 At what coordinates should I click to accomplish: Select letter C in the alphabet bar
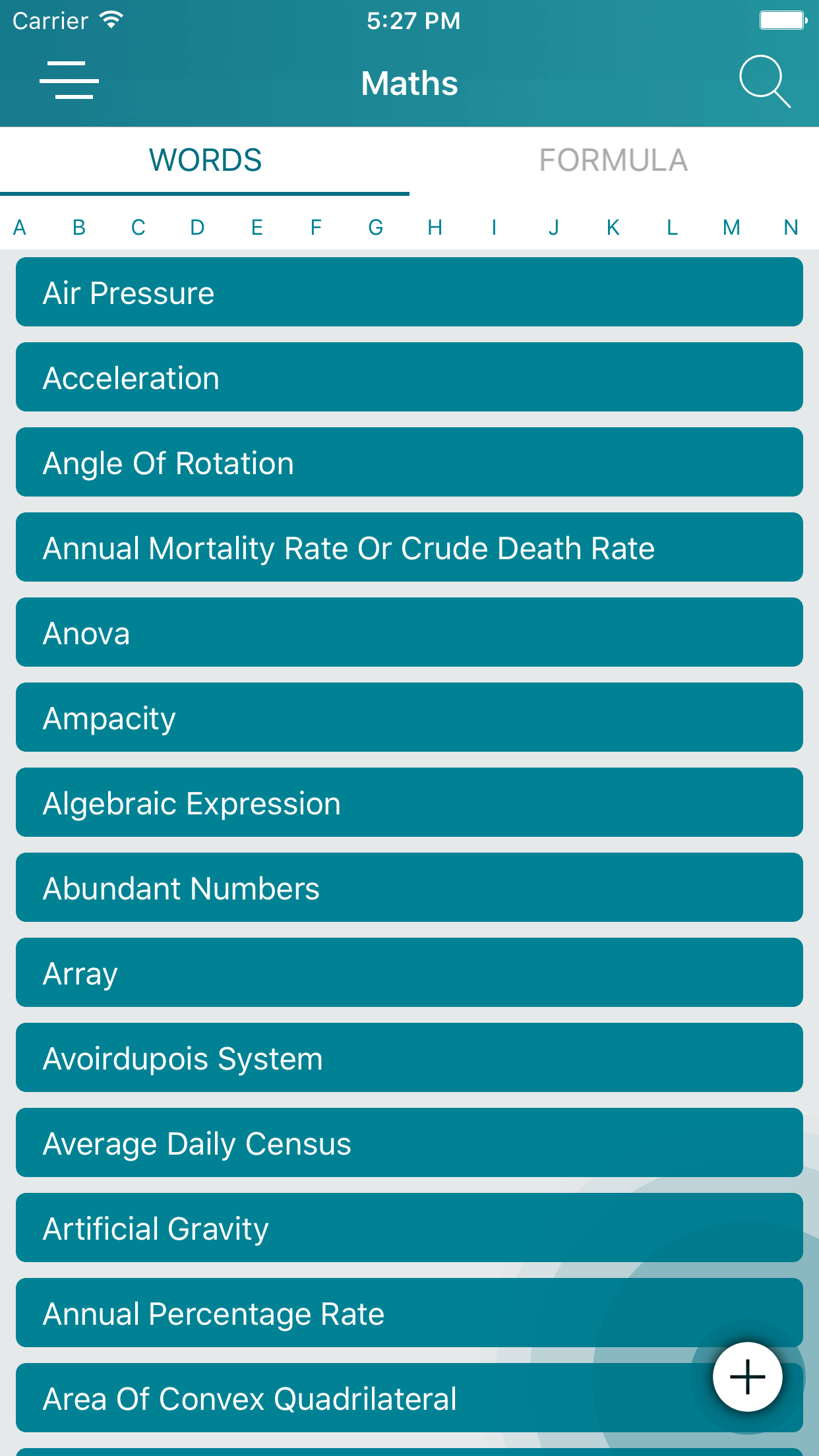[138, 228]
